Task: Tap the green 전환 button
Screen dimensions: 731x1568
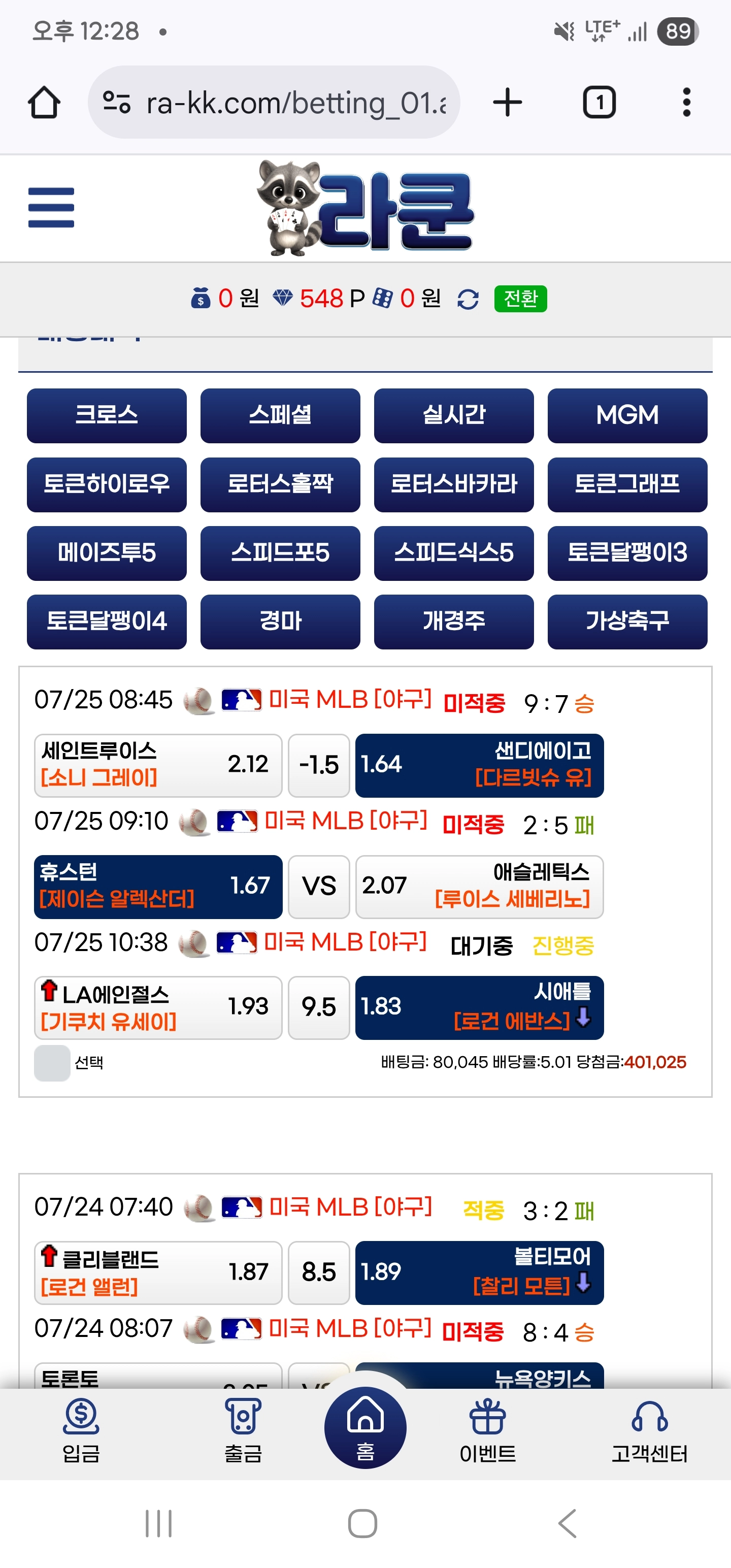Action: [x=520, y=298]
